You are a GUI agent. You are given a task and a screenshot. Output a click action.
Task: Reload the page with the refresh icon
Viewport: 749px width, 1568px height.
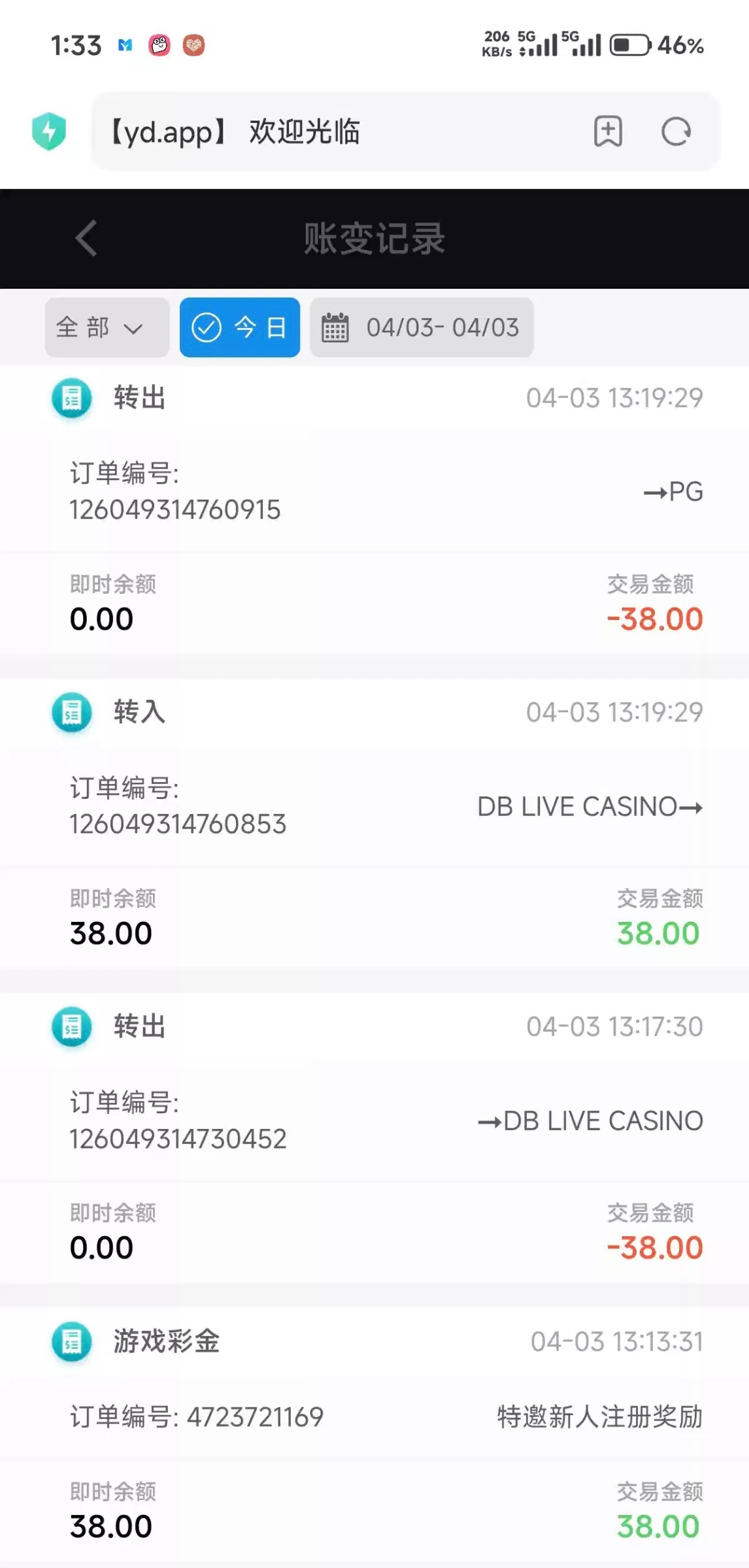tap(675, 132)
